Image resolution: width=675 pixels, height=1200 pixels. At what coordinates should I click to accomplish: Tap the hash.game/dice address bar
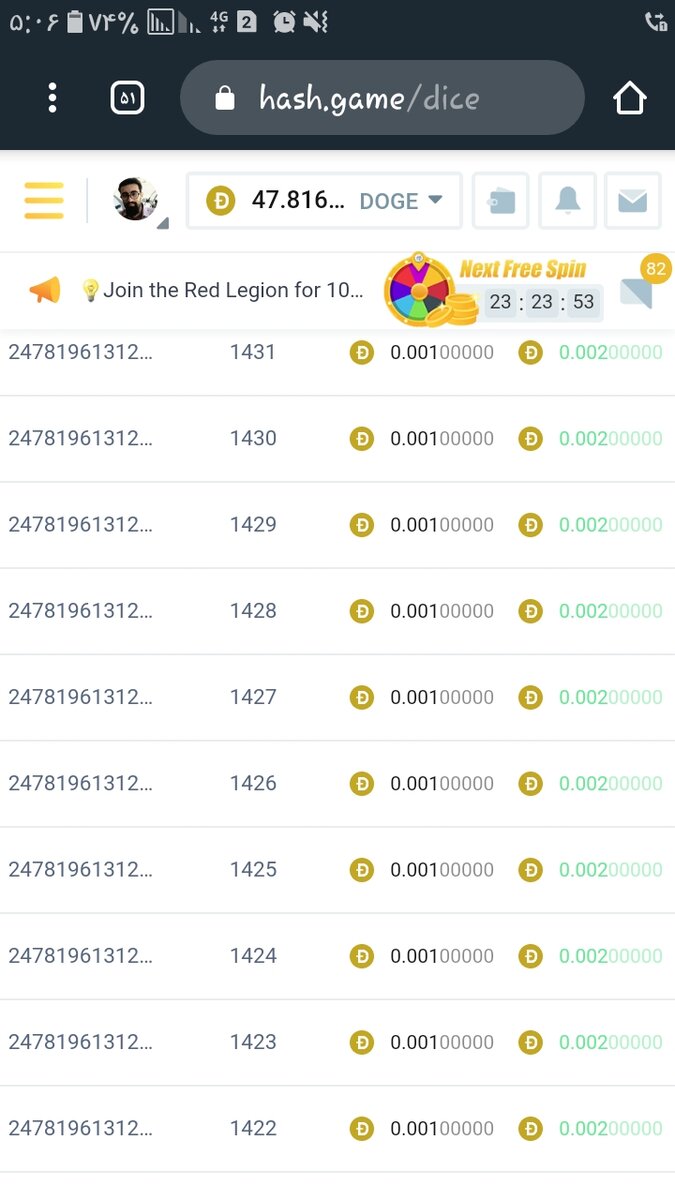coord(381,98)
